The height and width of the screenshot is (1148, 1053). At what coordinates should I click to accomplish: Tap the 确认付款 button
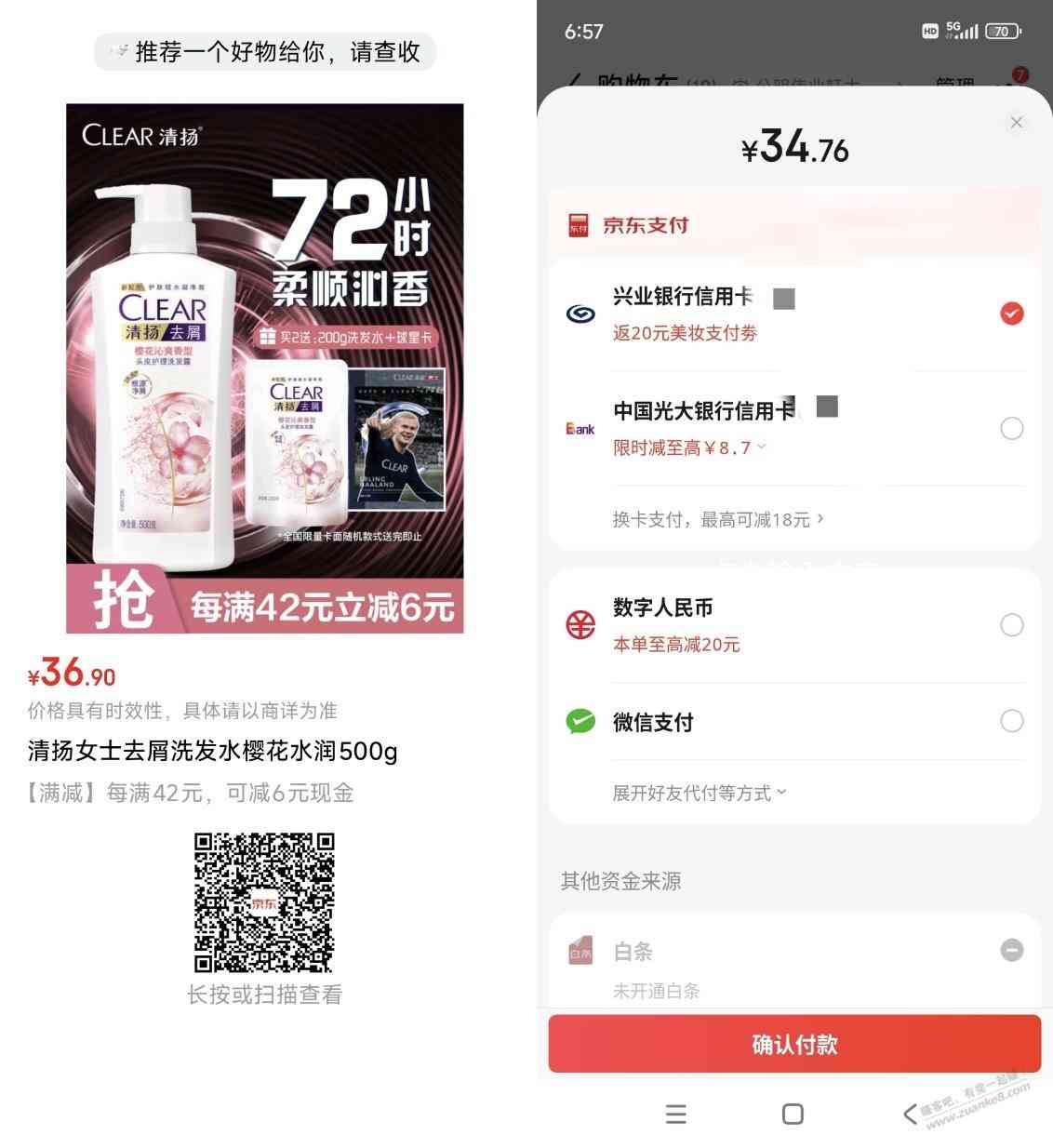click(x=793, y=1044)
